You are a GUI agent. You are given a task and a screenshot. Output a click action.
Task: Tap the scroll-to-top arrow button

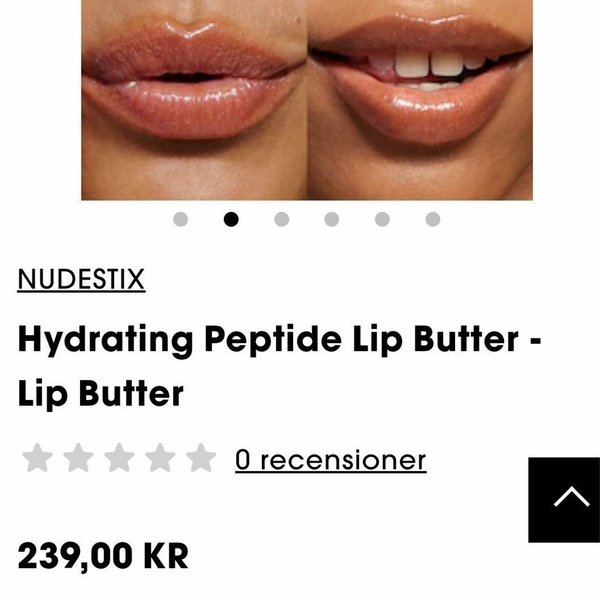point(564,500)
